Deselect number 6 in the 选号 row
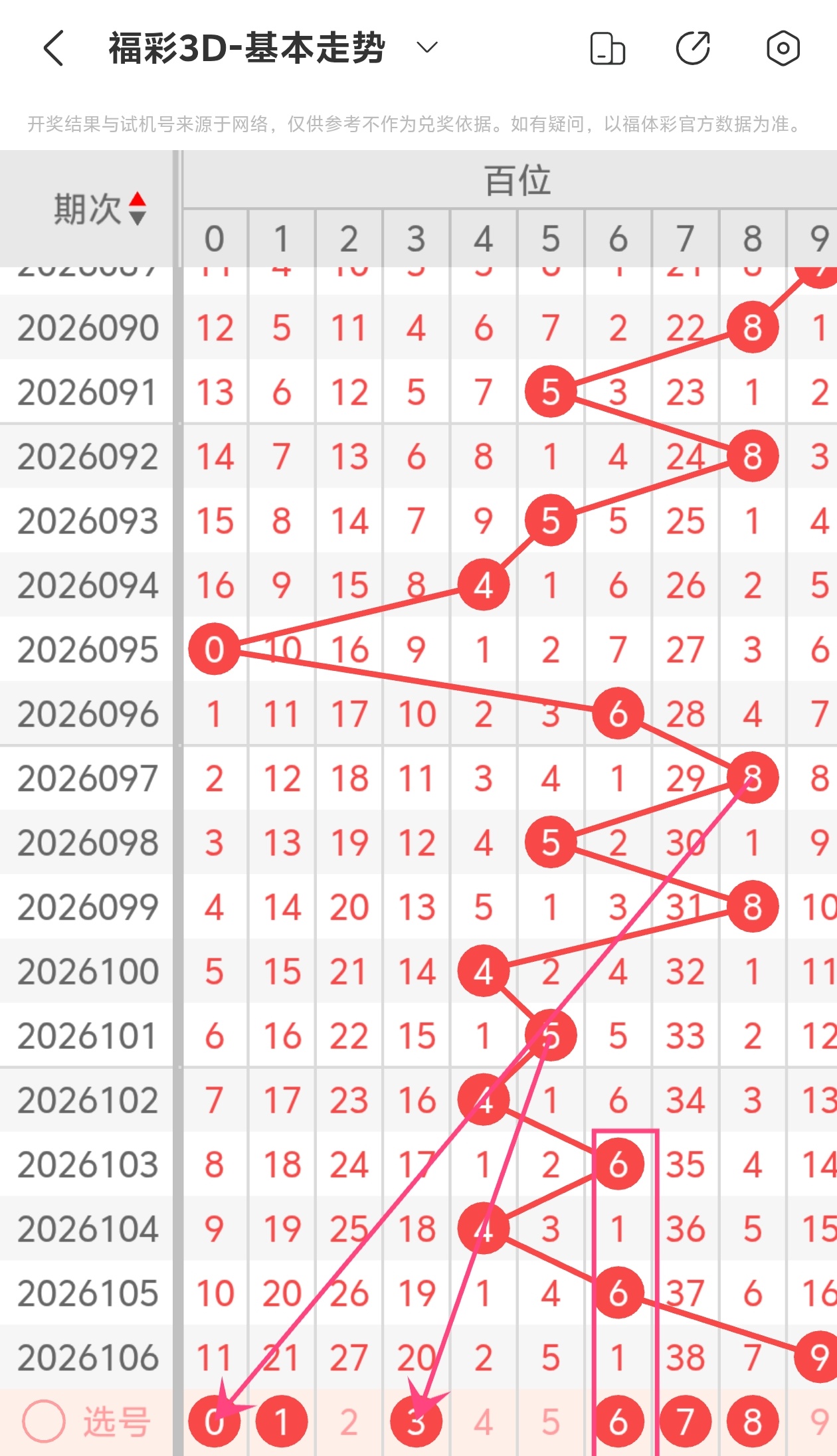Viewport: 837px width, 1456px height. [618, 1422]
